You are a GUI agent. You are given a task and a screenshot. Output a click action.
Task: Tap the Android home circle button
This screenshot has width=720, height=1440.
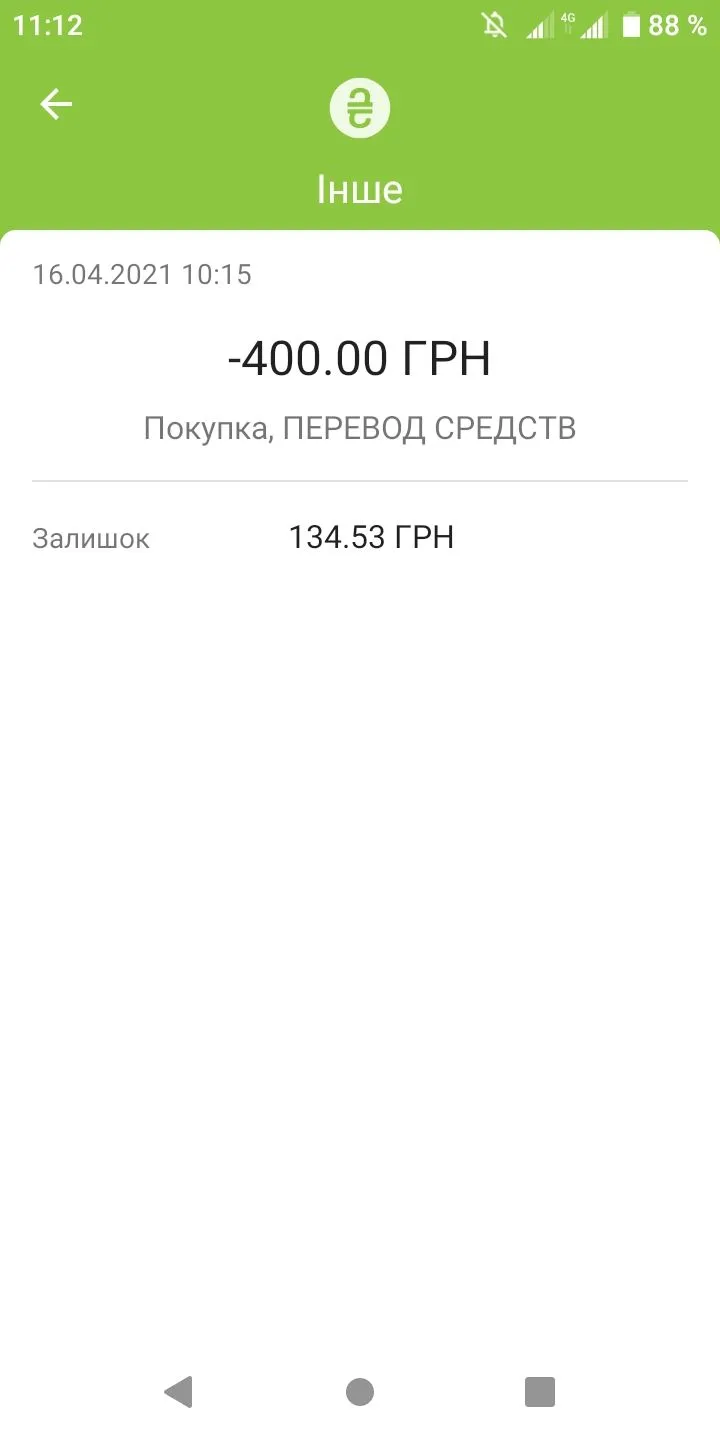pos(360,1391)
